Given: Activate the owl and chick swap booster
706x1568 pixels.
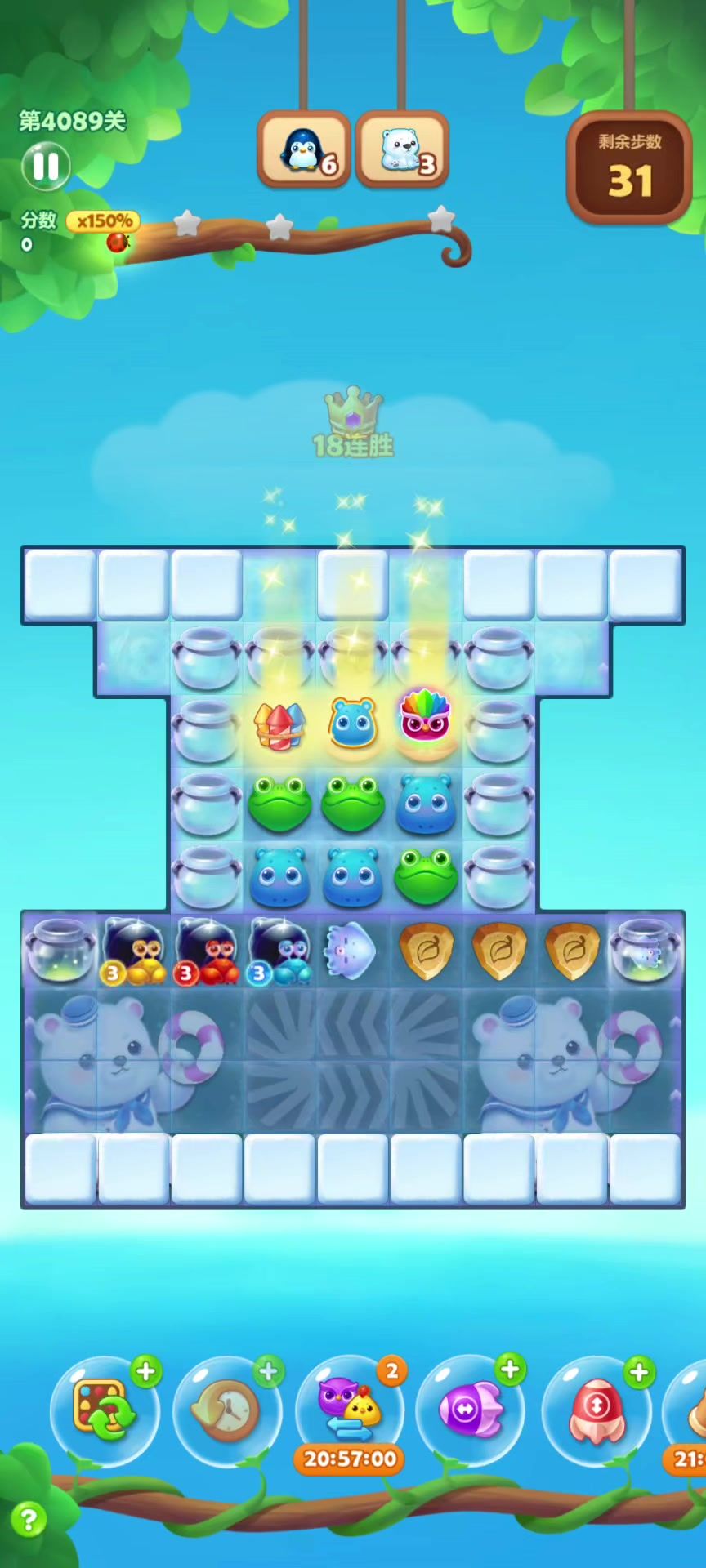Looking at the screenshot, I should (x=350, y=1408).
